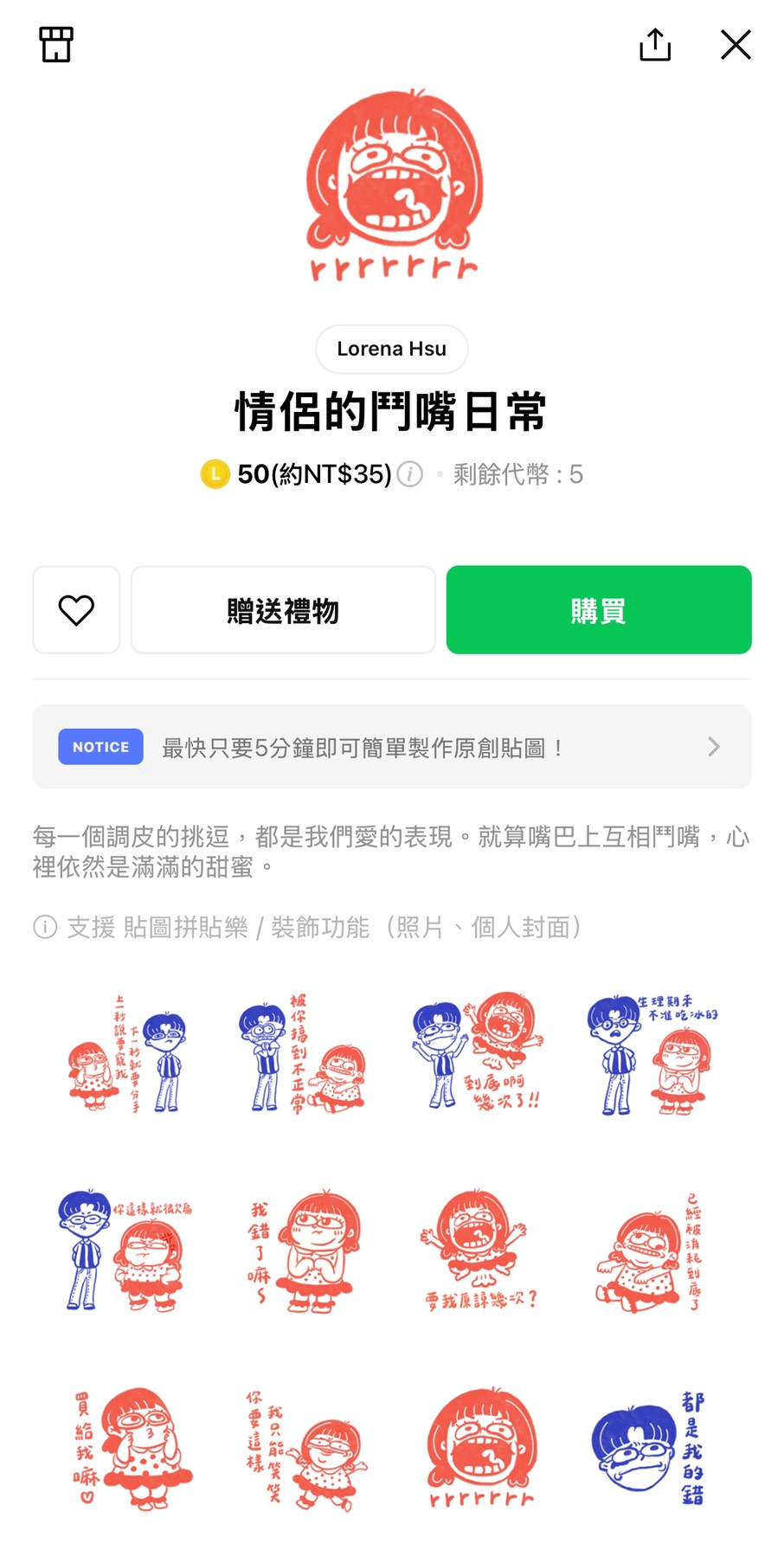Tap the price info icon

(410, 474)
